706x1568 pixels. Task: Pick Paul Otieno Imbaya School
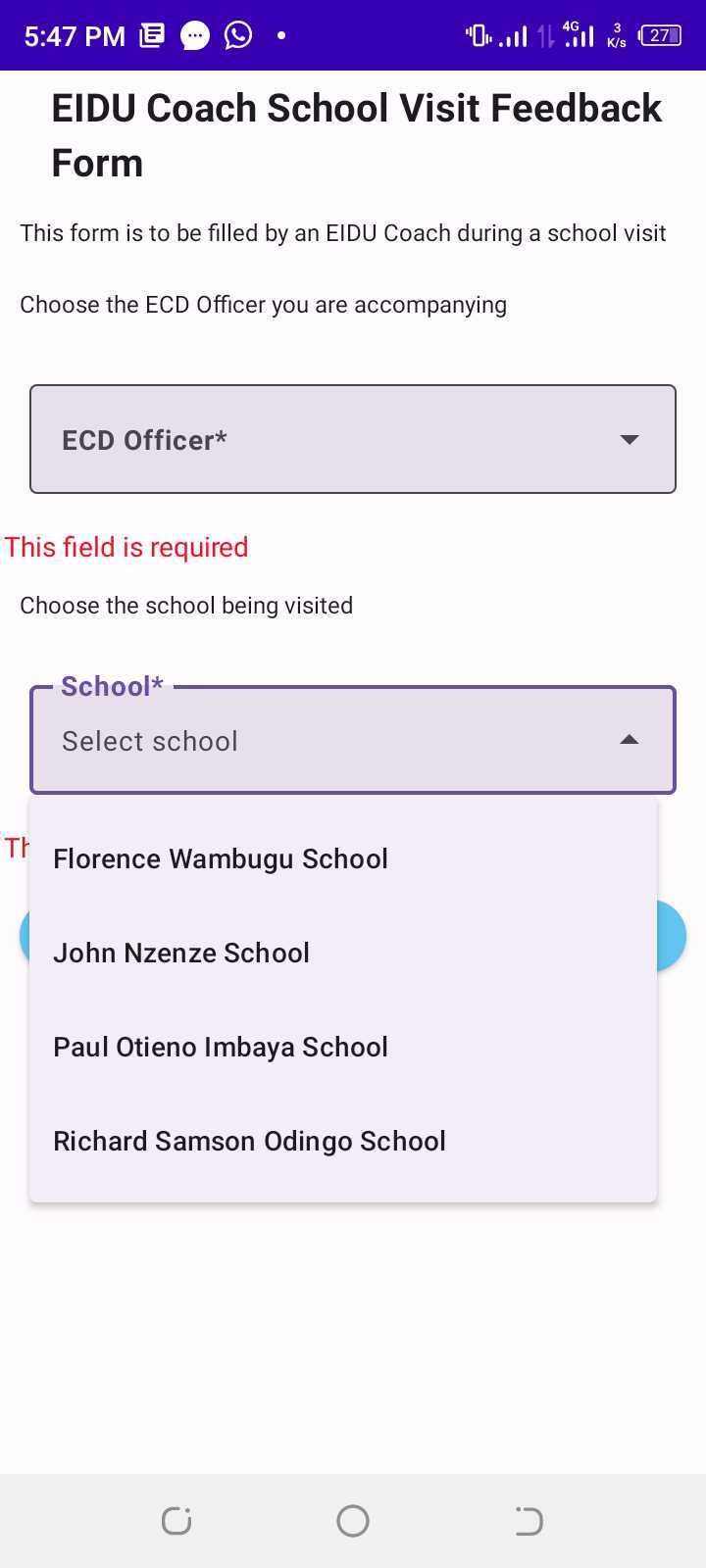(221, 1047)
